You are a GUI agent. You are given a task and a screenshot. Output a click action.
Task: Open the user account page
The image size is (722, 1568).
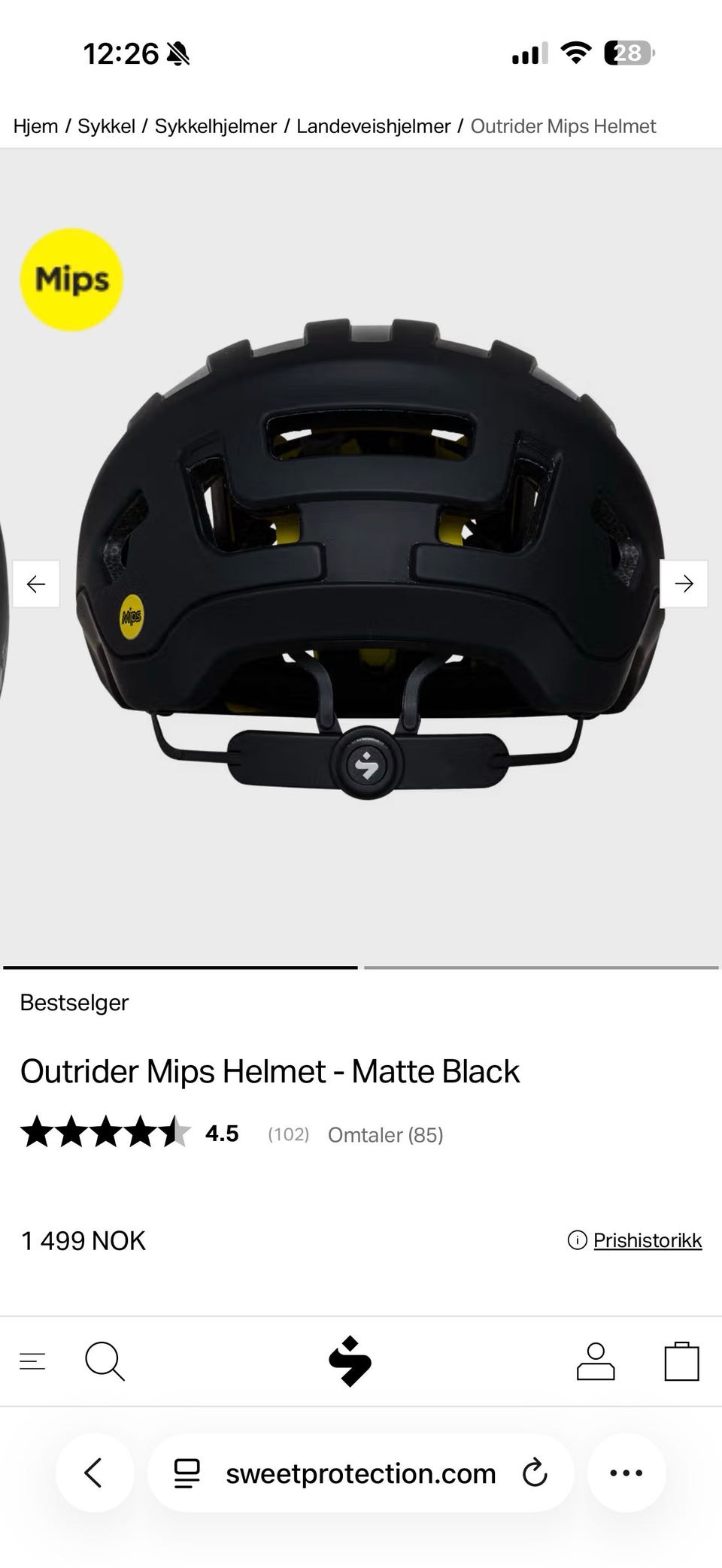pos(596,1361)
